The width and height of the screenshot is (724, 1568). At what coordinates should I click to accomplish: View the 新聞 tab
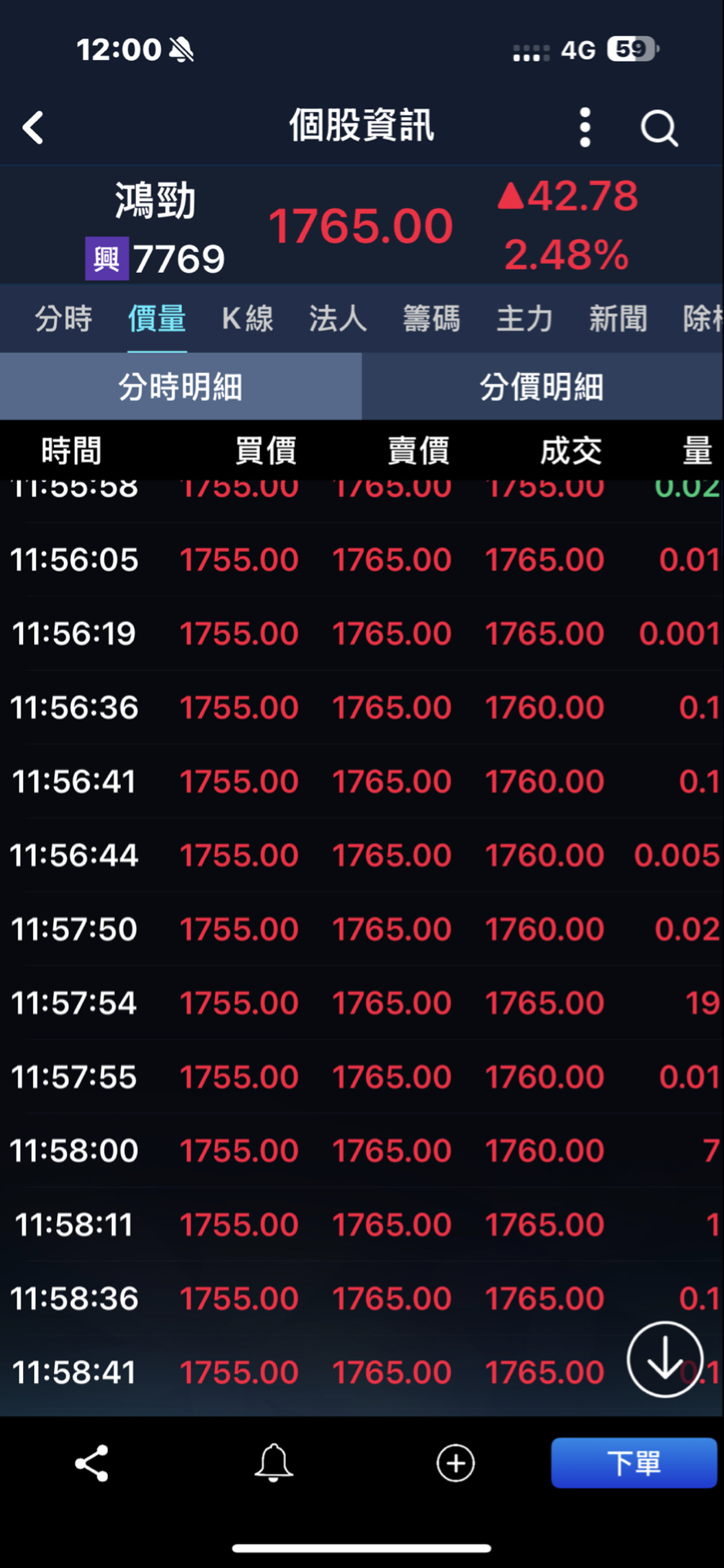pos(618,318)
